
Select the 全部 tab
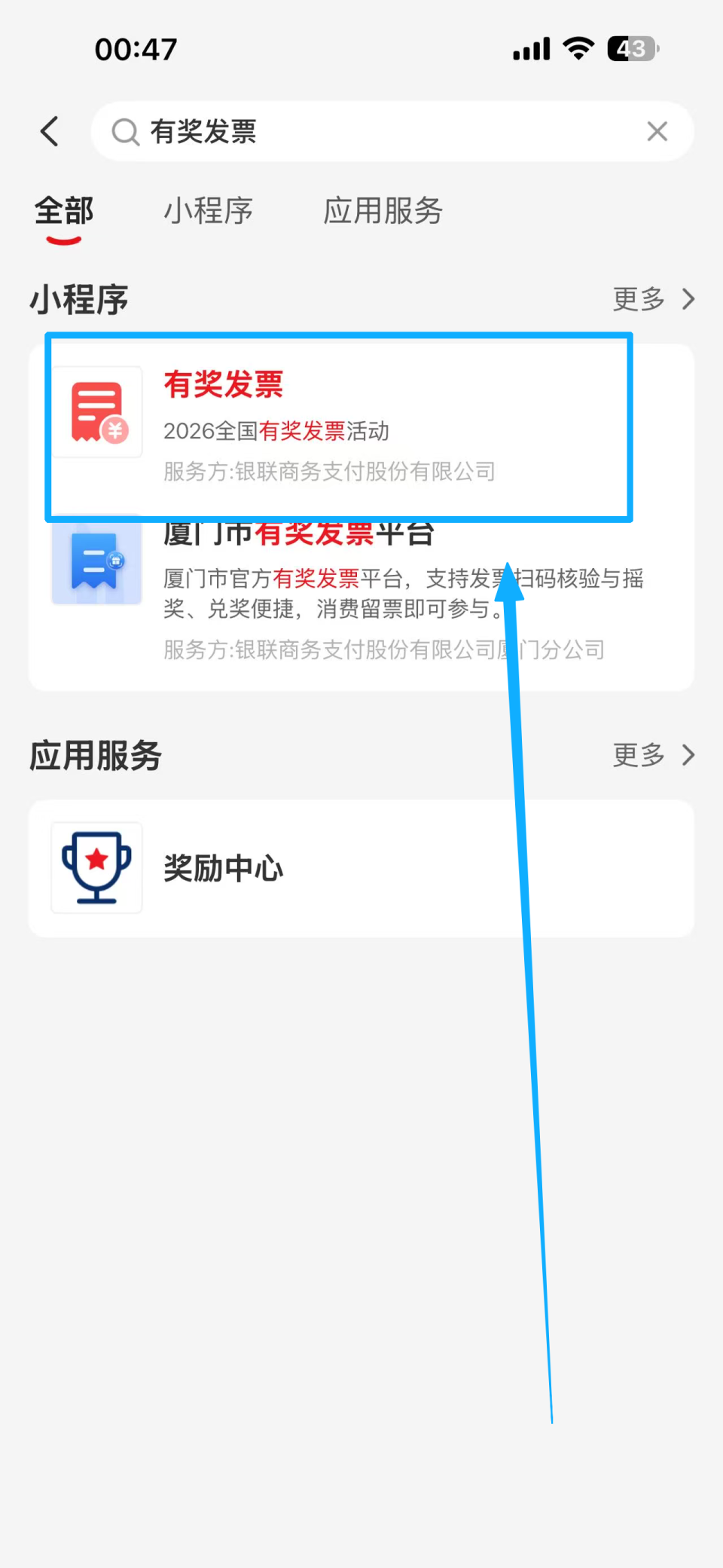[63, 212]
